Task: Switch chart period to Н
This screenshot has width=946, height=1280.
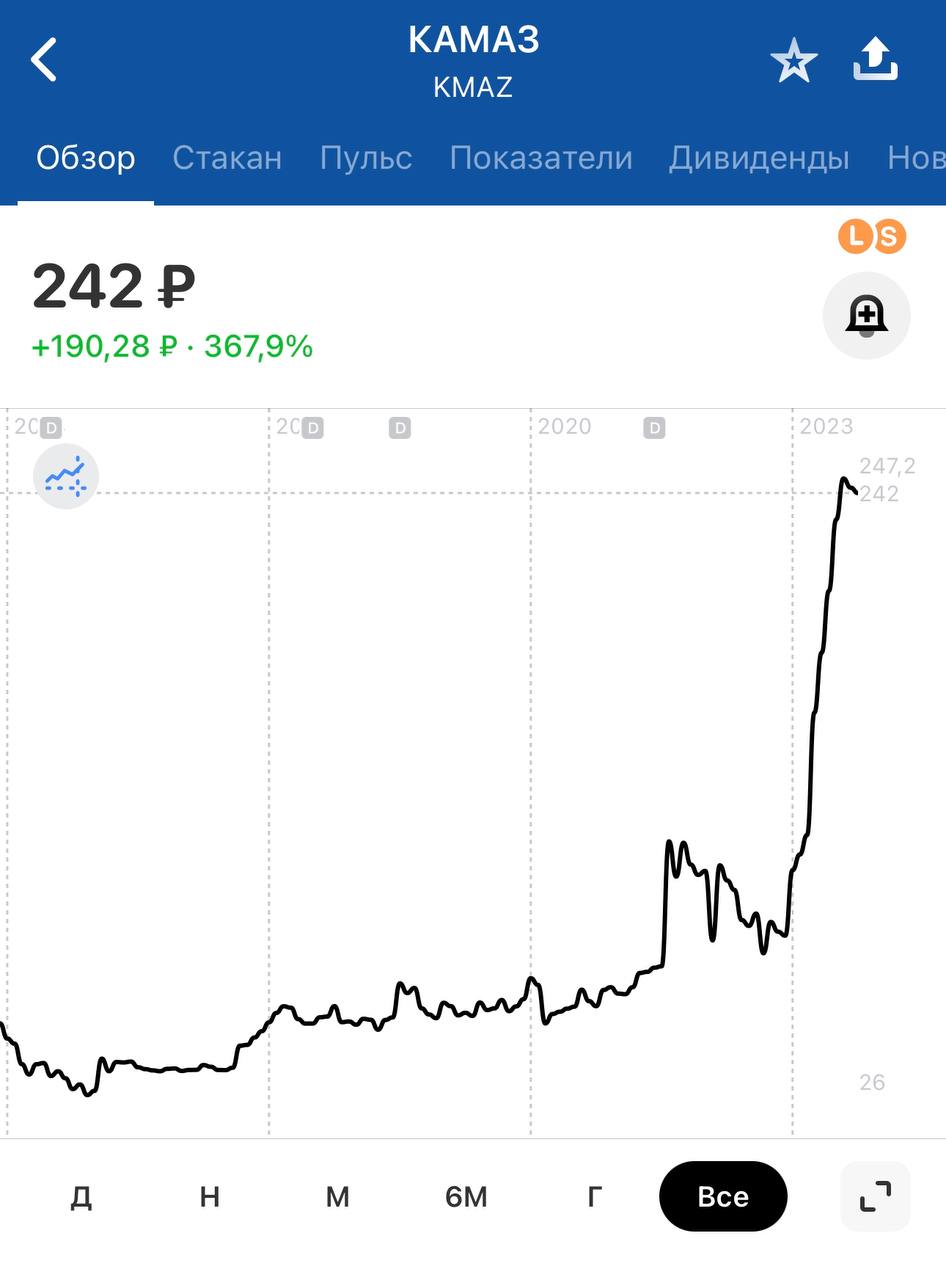Action: 209,1197
